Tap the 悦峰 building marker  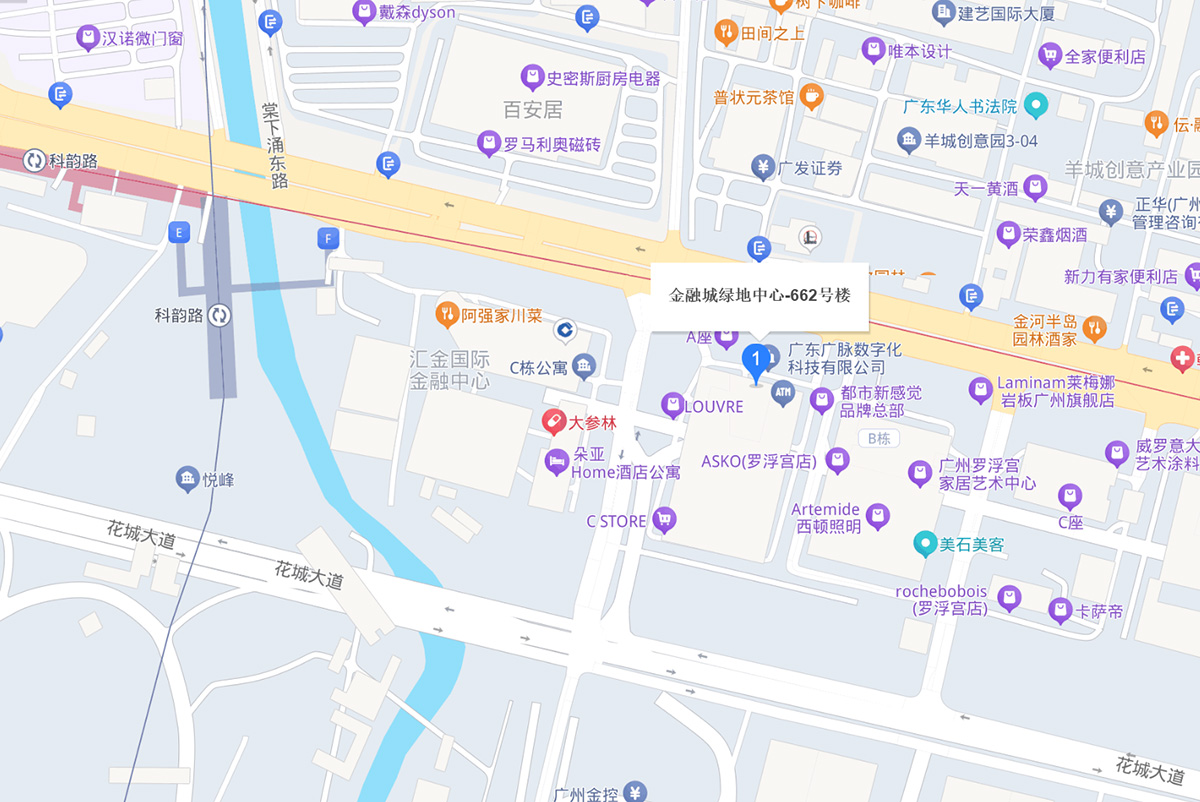pos(187,479)
